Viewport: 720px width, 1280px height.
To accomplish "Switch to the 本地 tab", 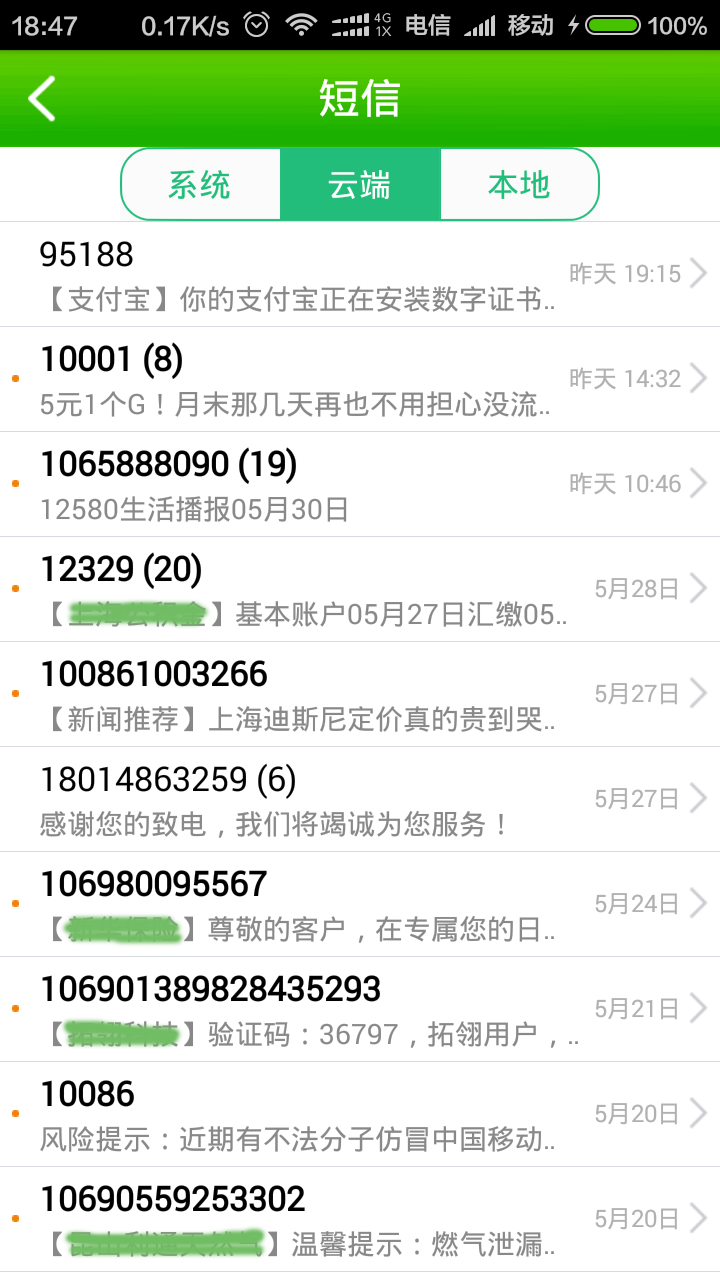I will (x=519, y=185).
